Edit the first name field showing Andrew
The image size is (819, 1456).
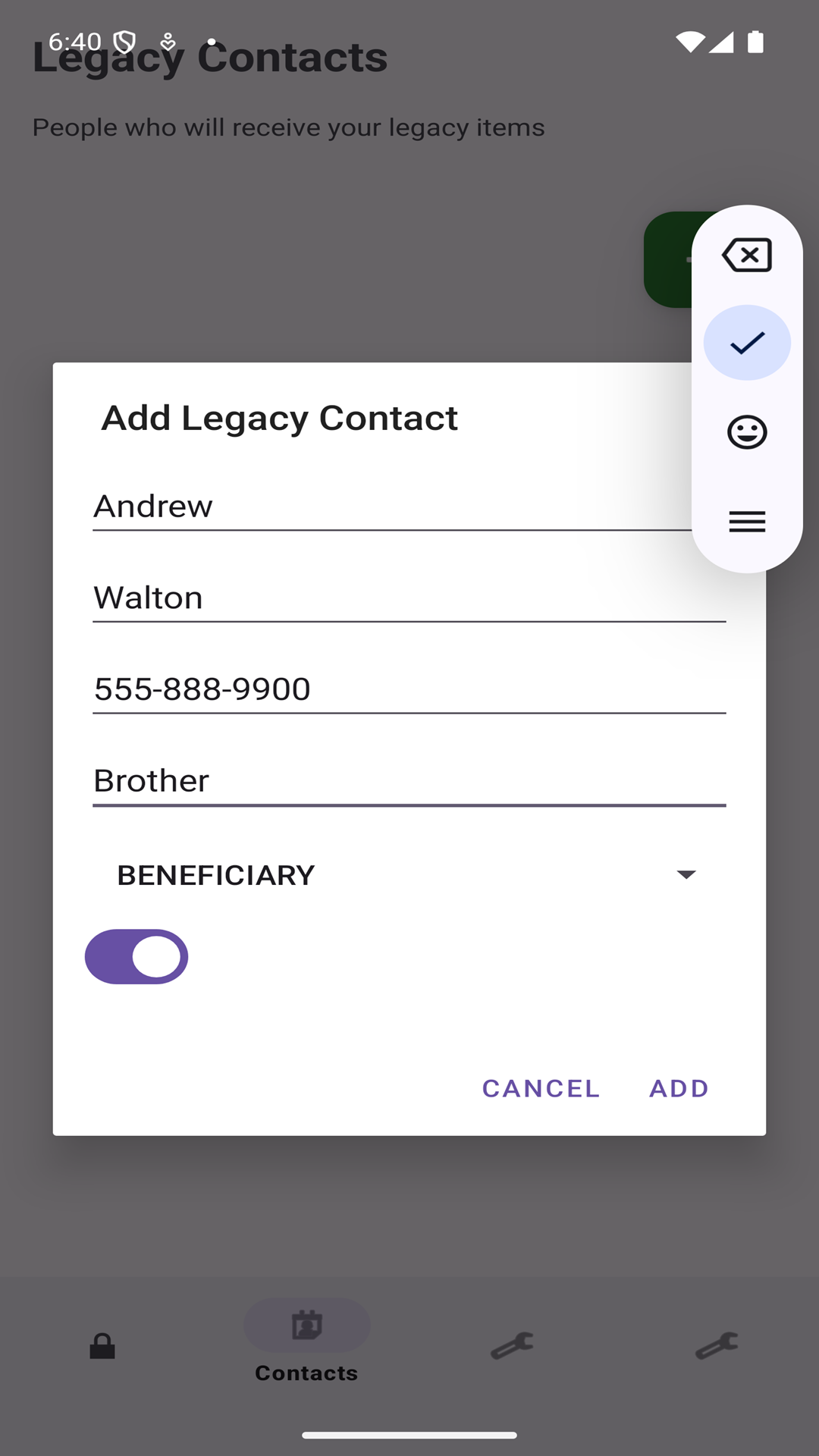(387, 507)
